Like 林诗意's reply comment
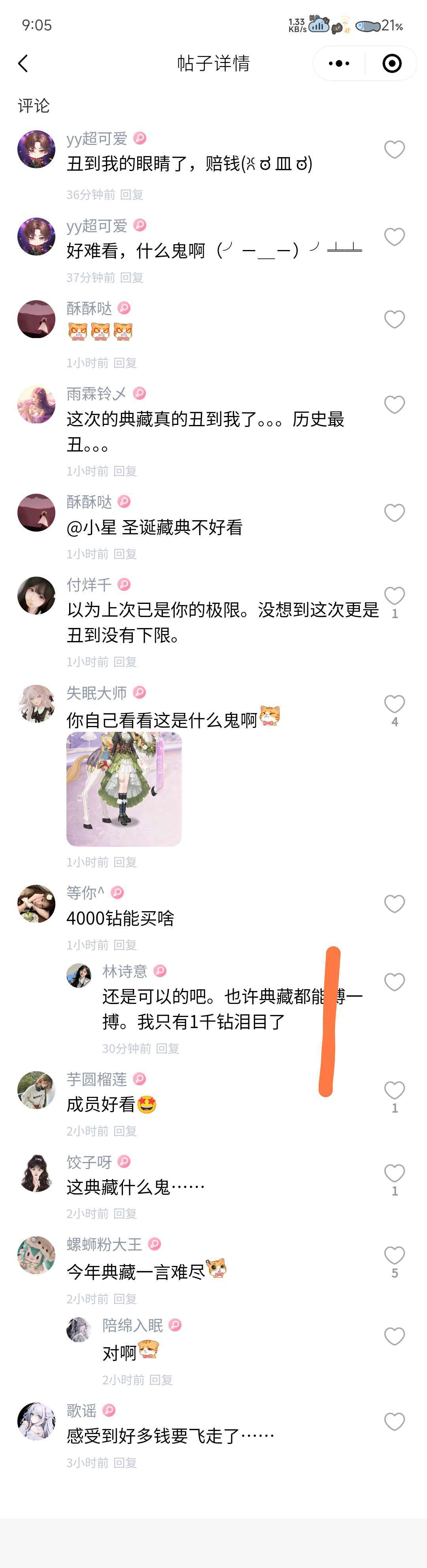 395,982
